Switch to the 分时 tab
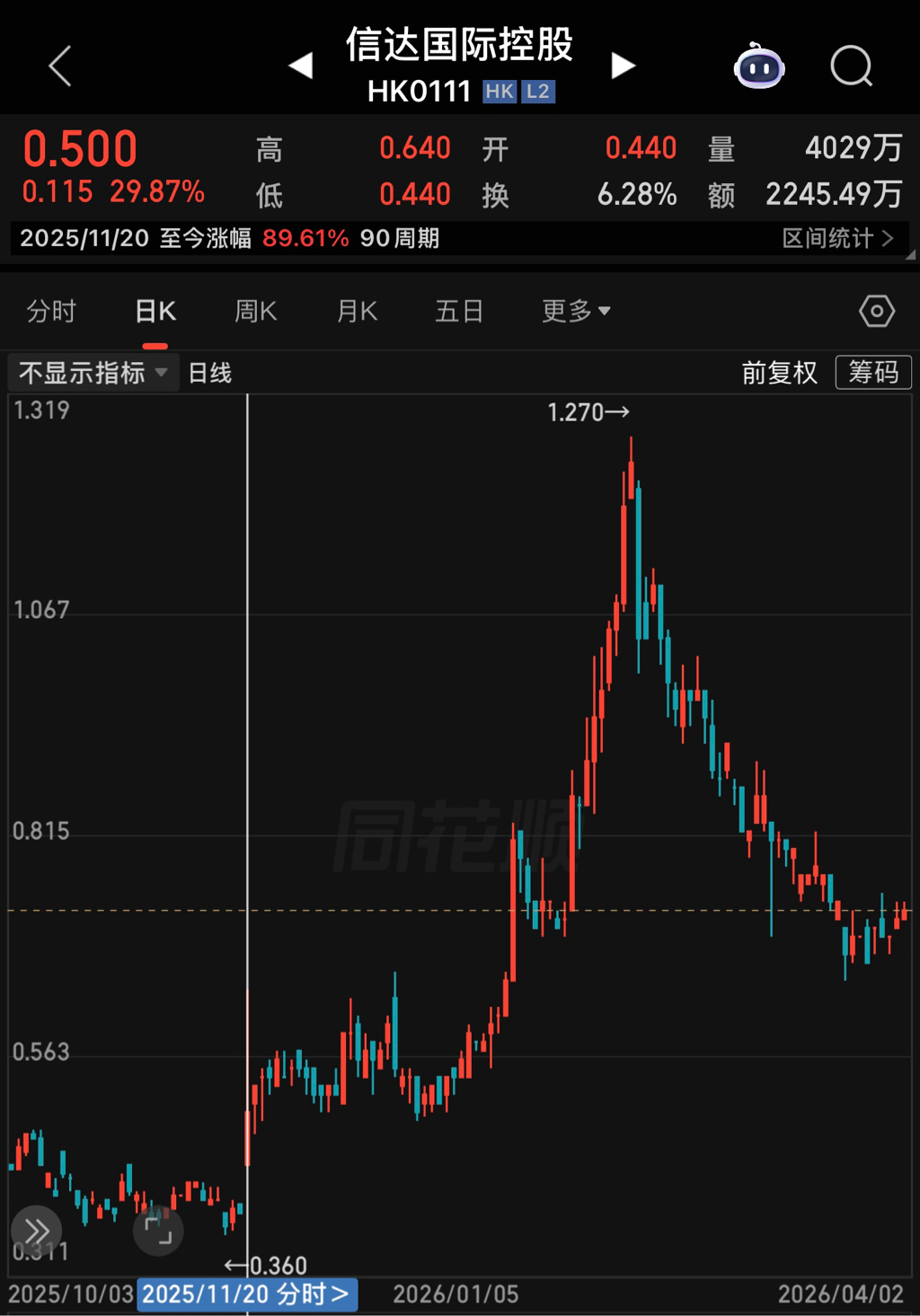The image size is (920, 1316). 51,312
